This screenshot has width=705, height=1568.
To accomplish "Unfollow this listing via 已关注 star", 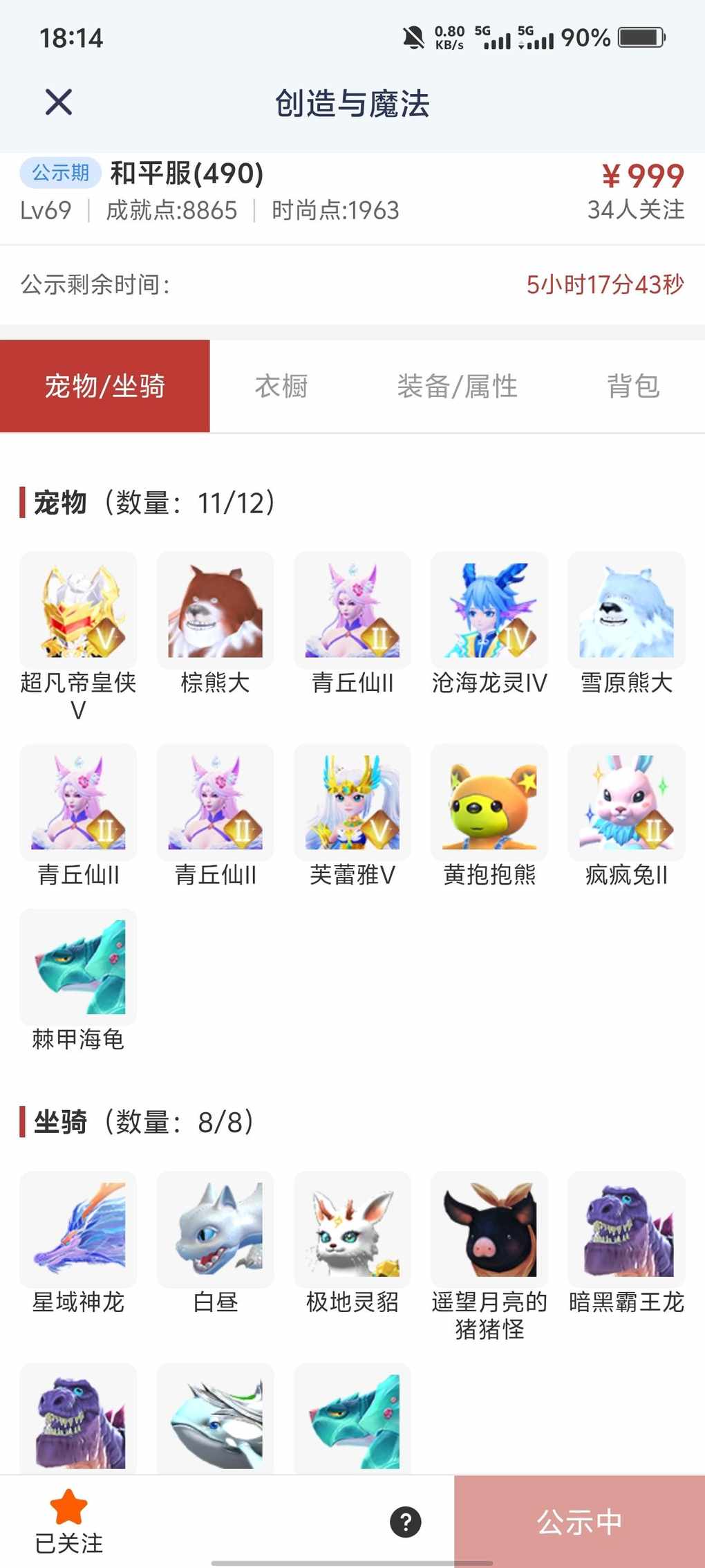I will [x=69, y=1520].
